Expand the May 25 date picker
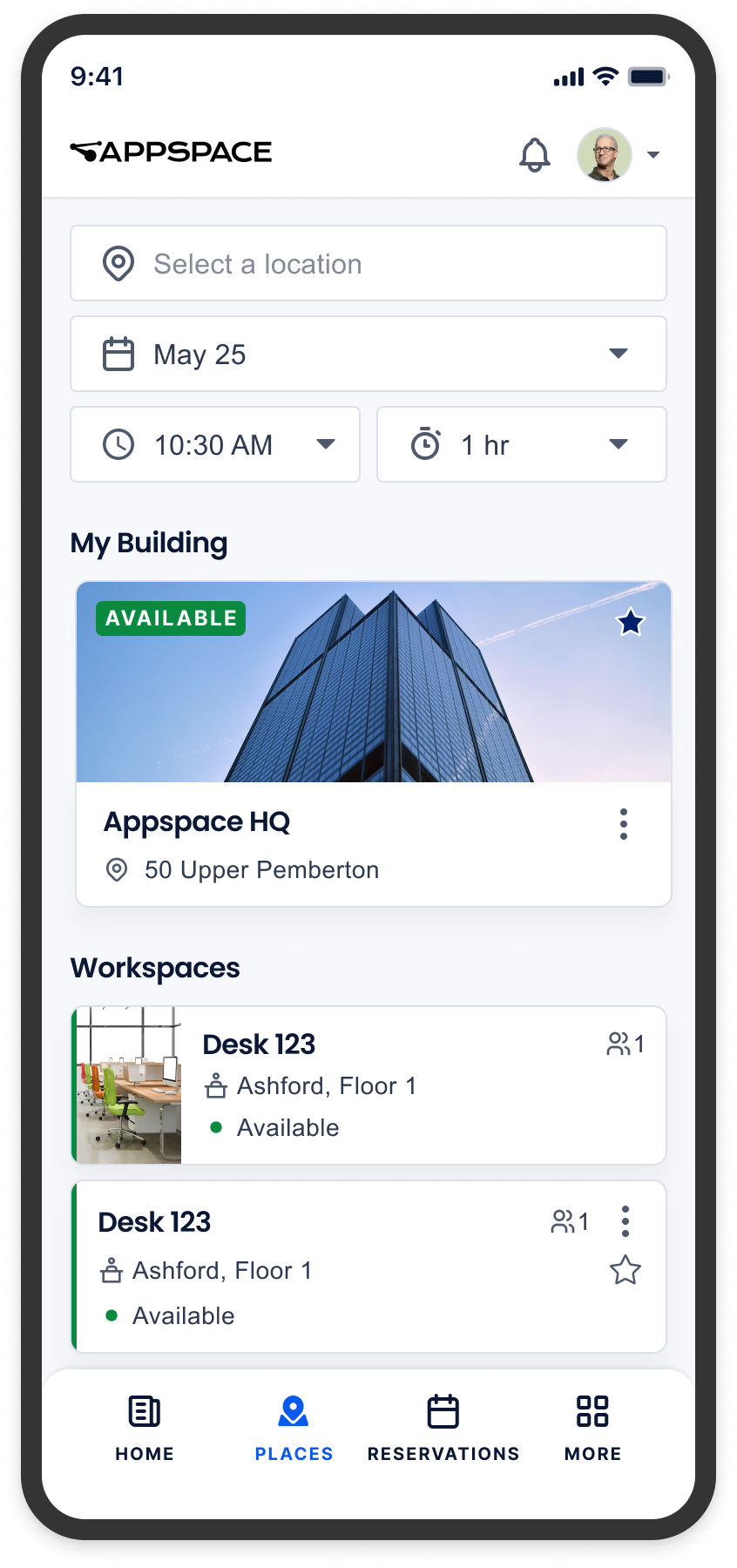The image size is (737, 1568). coord(368,355)
